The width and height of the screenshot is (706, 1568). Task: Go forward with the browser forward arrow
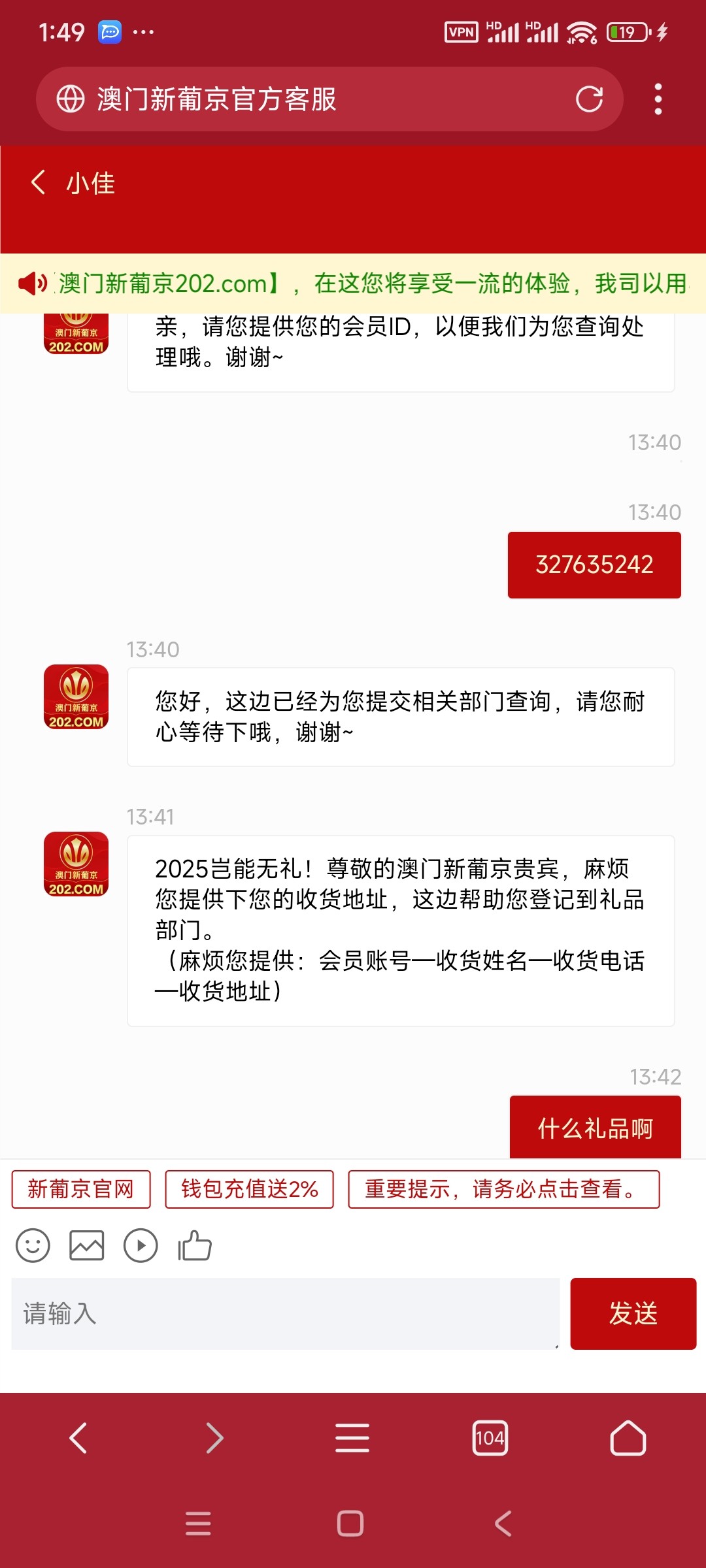click(x=215, y=1438)
